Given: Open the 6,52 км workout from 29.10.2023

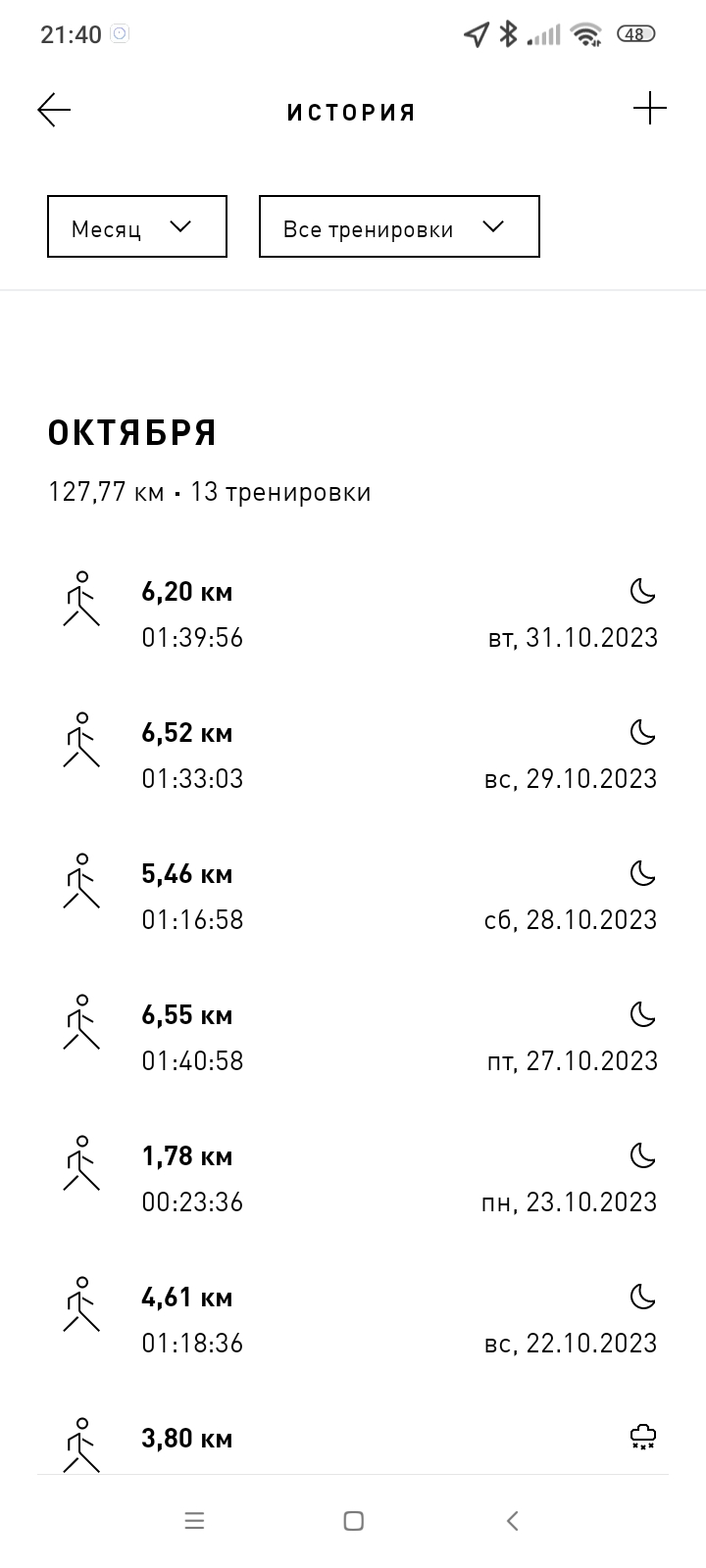Looking at the screenshot, I should [353, 756].
